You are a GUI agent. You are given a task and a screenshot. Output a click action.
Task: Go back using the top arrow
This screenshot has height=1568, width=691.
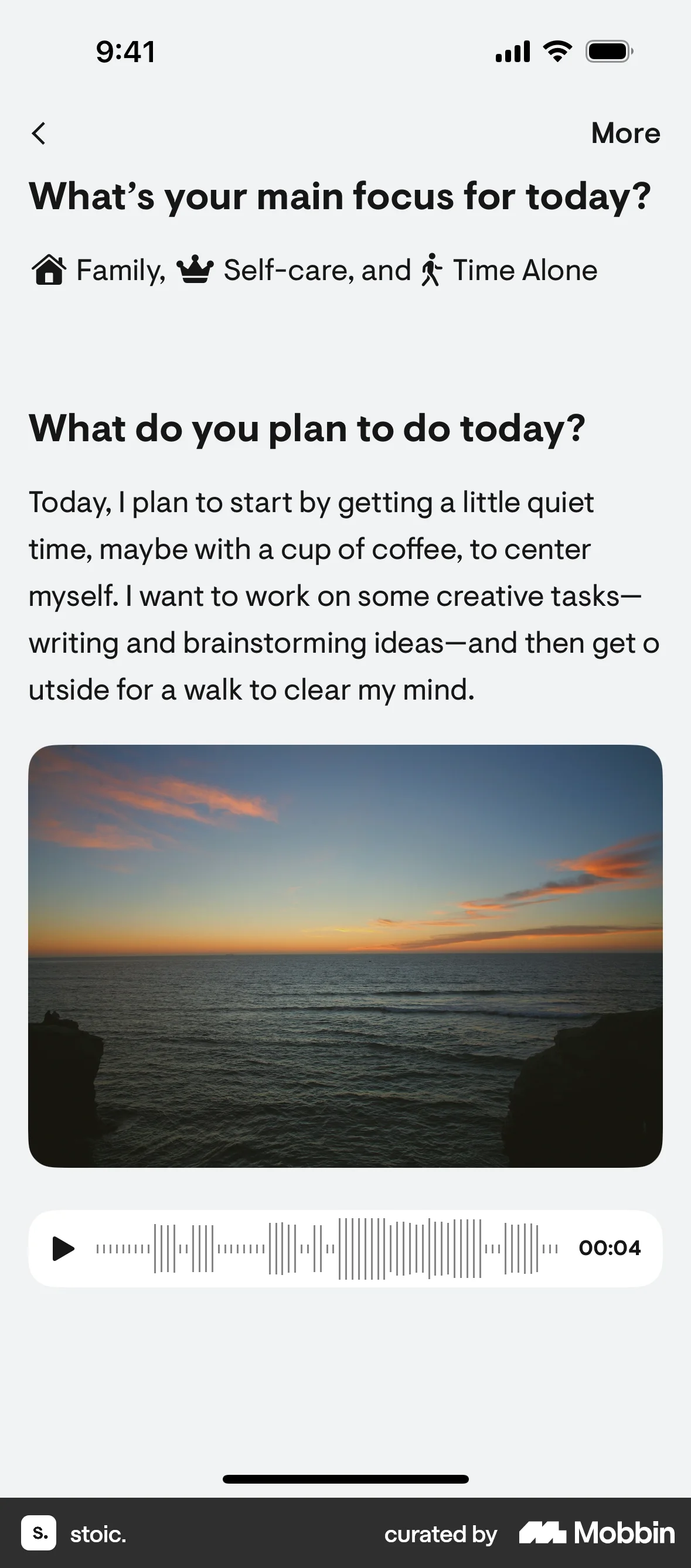[x=39, y=134]
